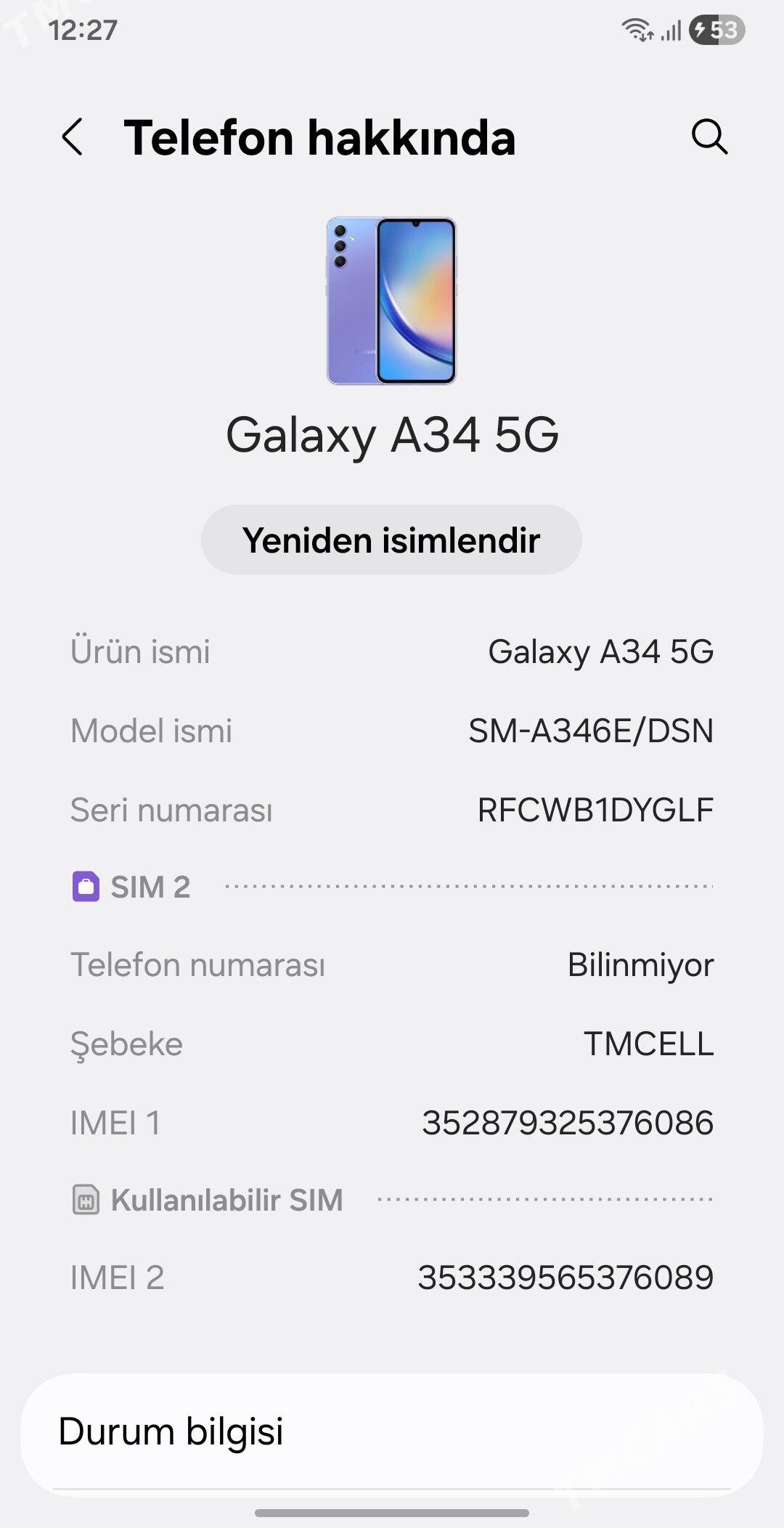Viewport: 784px width, 1528px height.
Task: Open the search magnifier icon
Action: tap(709, 137)
